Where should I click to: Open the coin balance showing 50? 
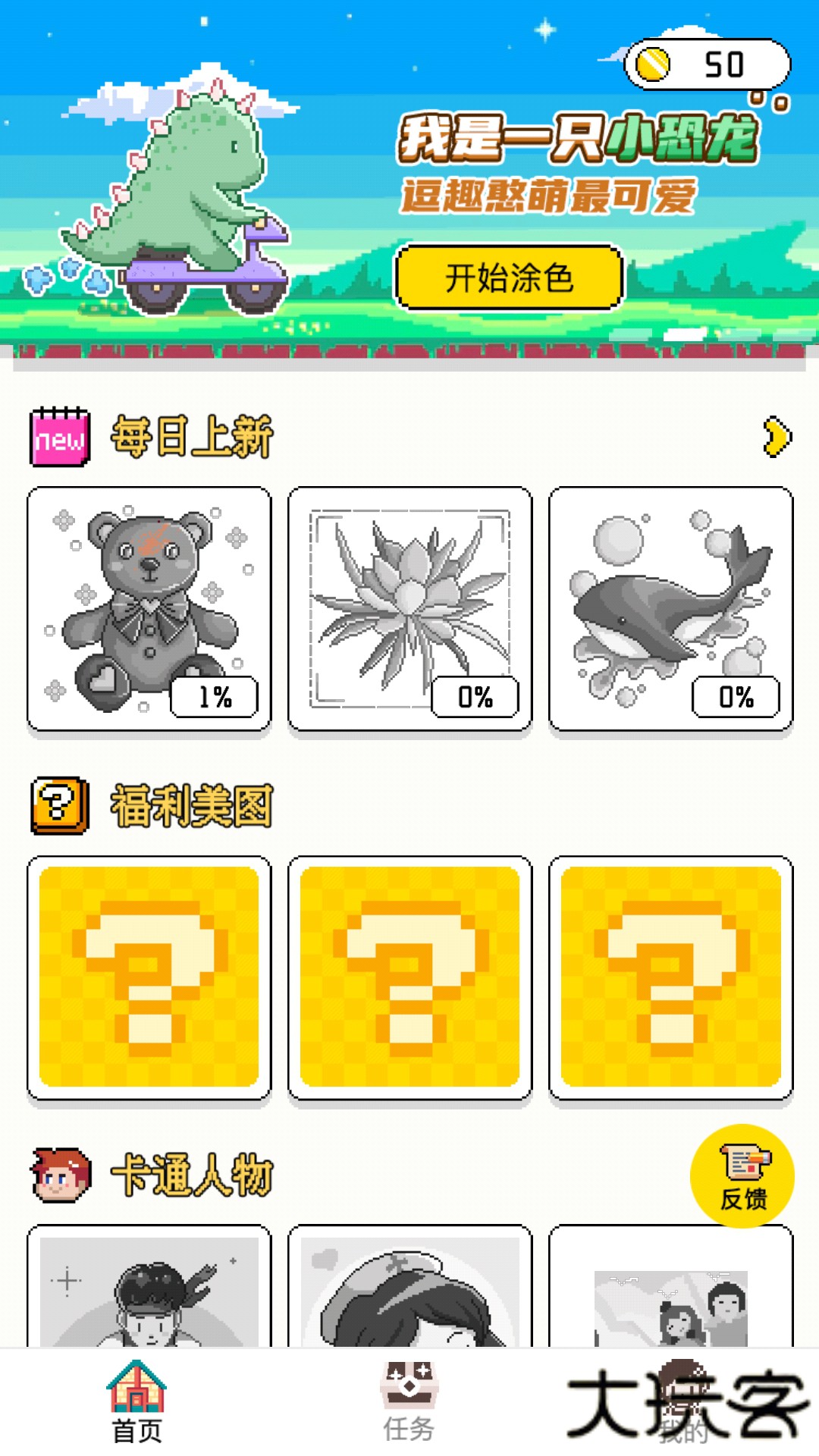coord(707,64)
